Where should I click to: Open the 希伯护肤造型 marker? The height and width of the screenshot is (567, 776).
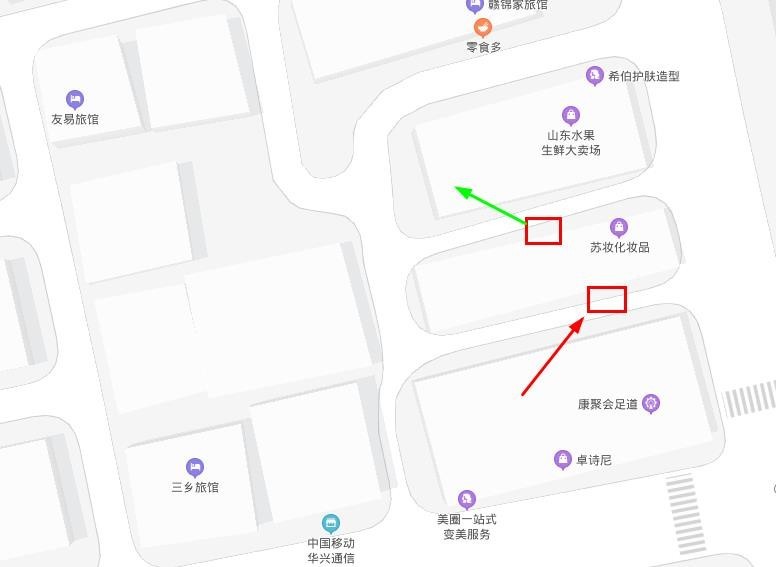pyautogui.click(x=594, y=76)
